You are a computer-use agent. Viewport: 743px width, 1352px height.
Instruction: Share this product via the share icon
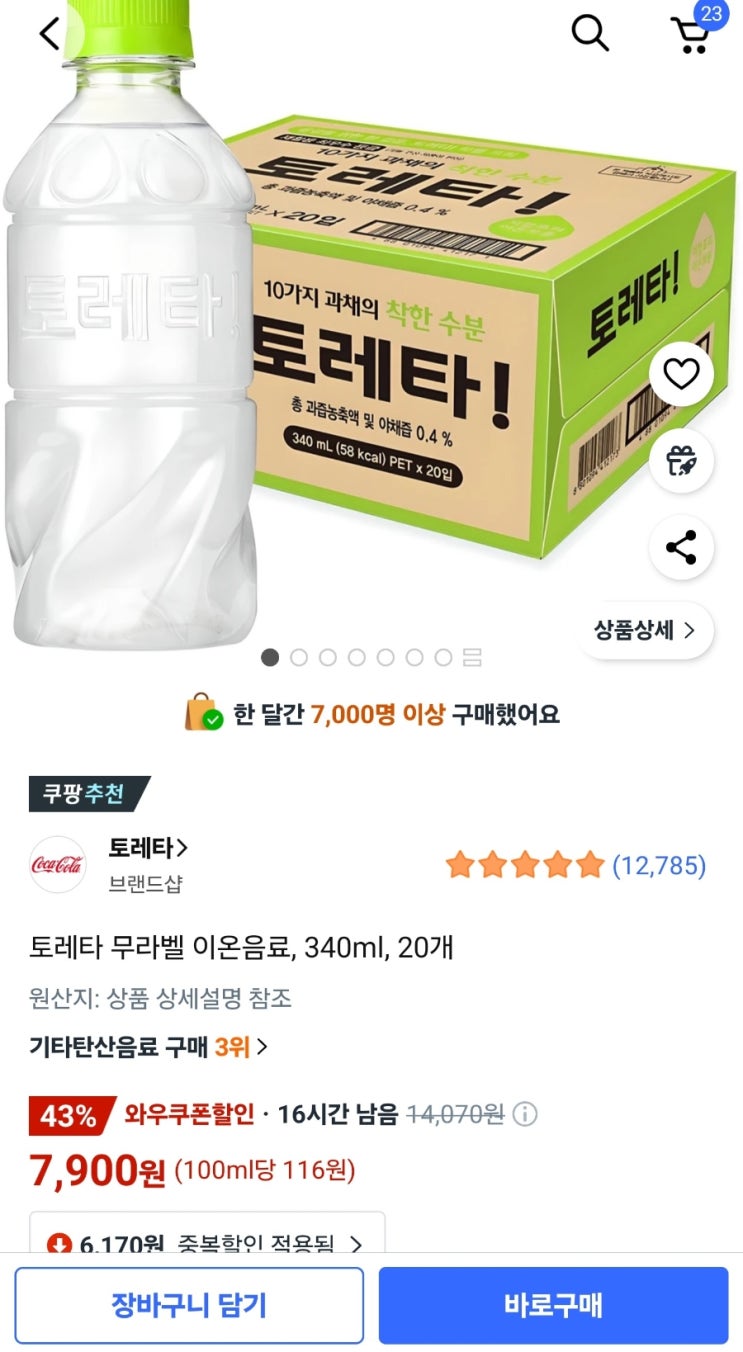click(681, 548)
